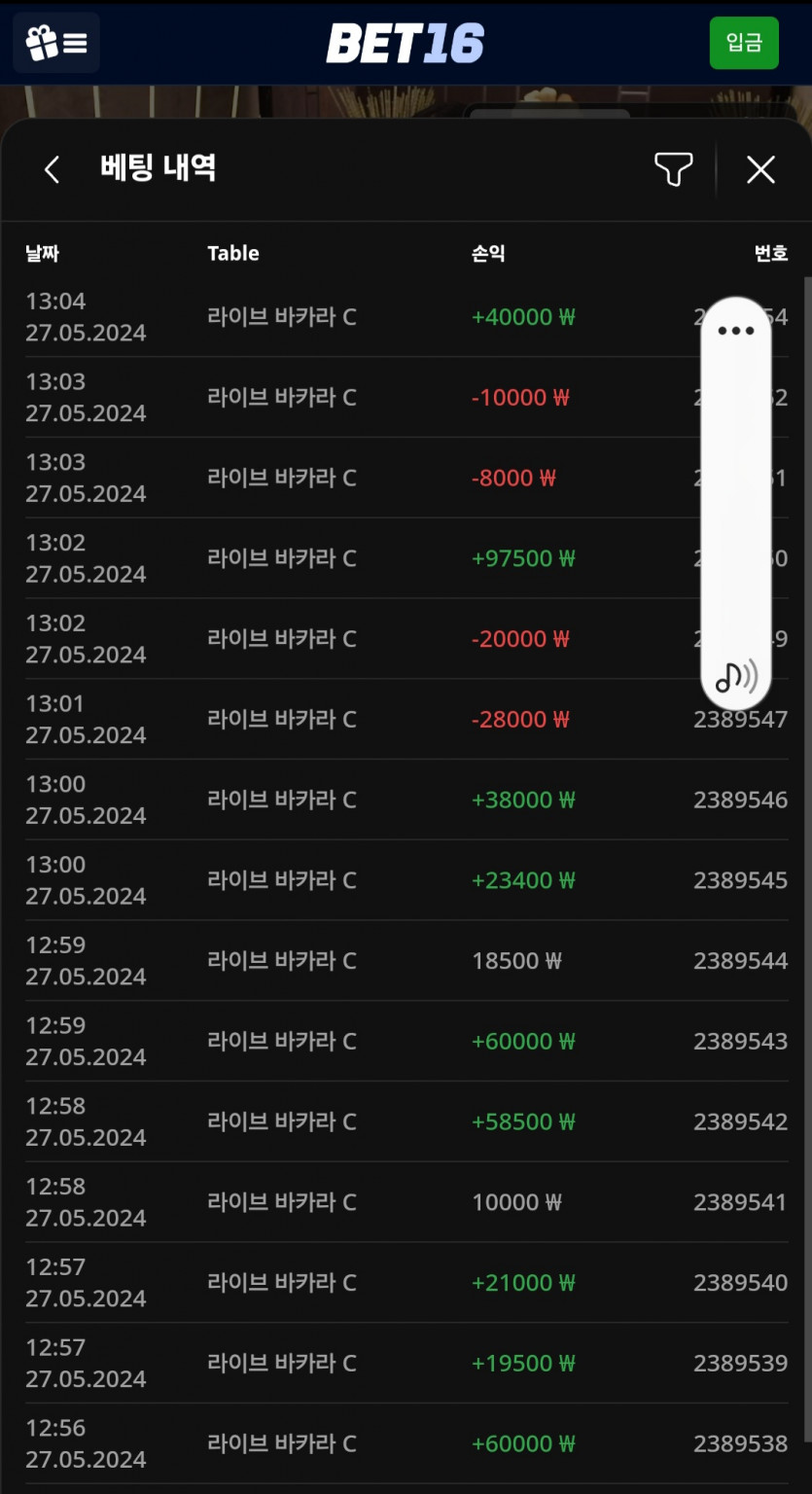Image resolution: width=812 pixels, height=1494 pixels.
Task: Open bet number 2389546 details
Action: pyautogui.click(x=406, y=800)
